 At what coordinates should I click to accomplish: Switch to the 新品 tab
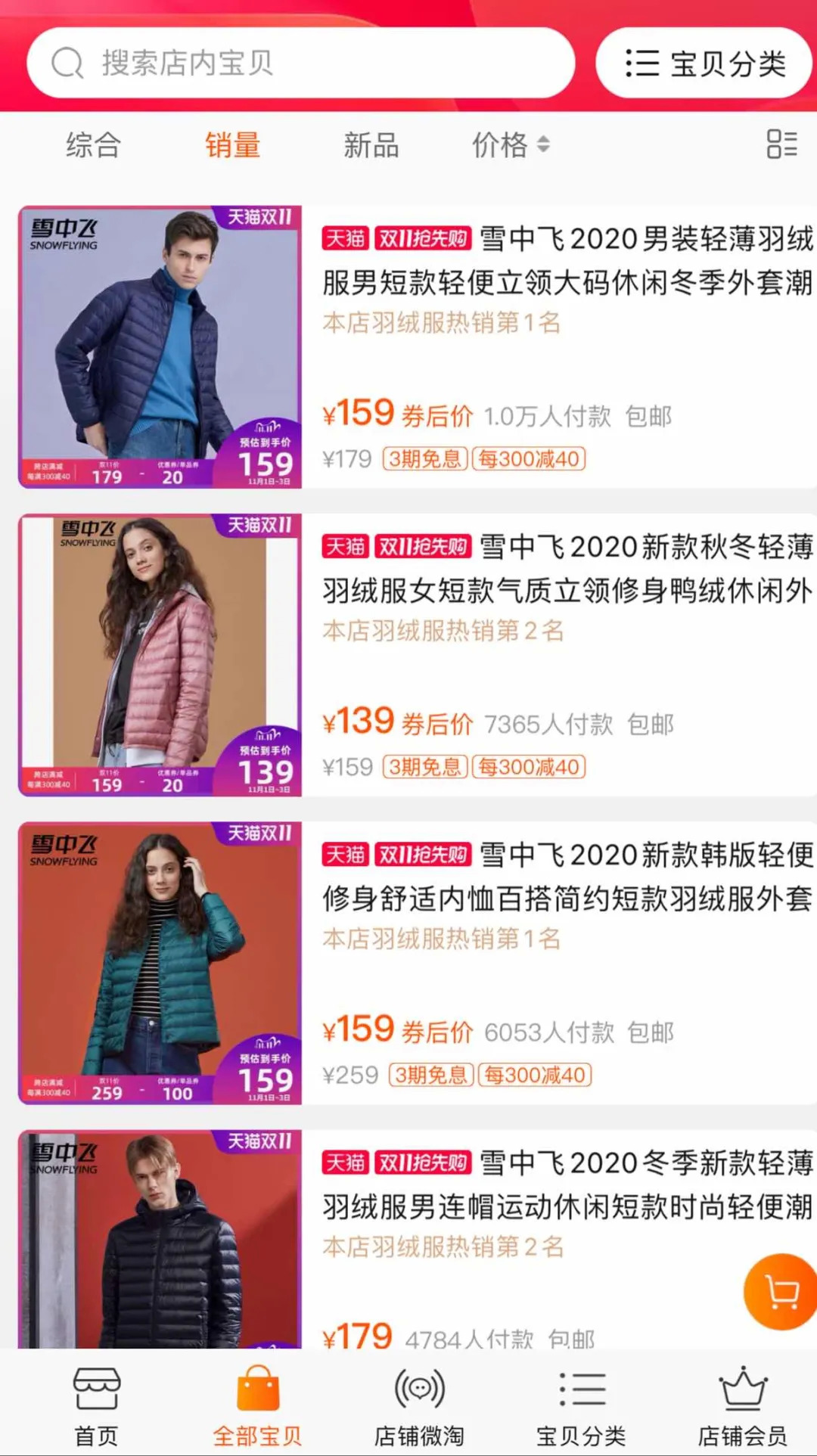point(371,144)
